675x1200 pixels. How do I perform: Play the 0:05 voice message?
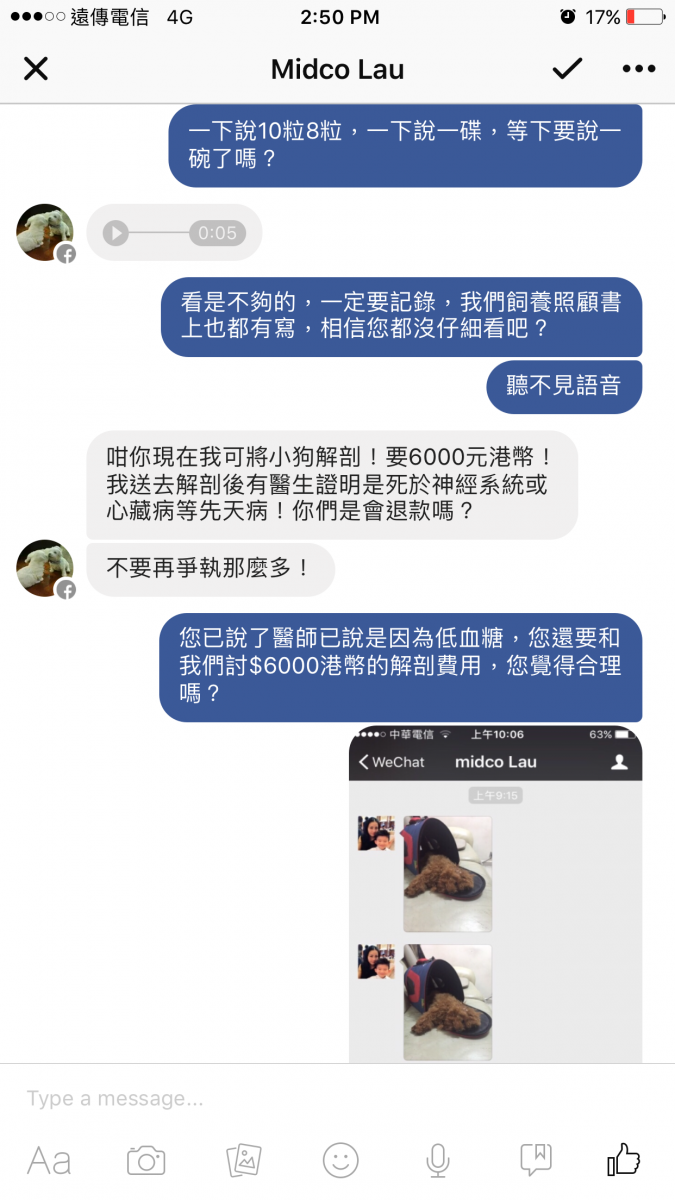(x=116, y=233)
